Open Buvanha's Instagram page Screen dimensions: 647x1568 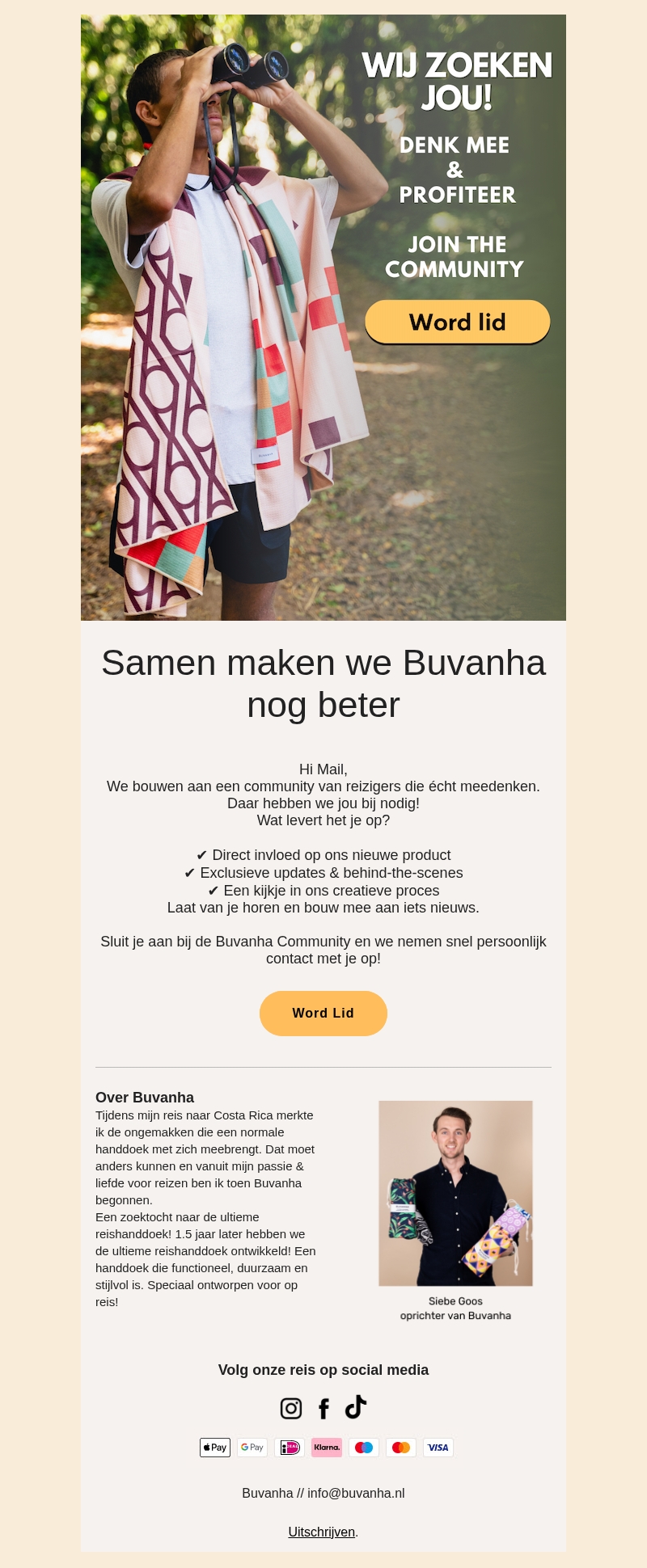click(x=291, y=1408)
